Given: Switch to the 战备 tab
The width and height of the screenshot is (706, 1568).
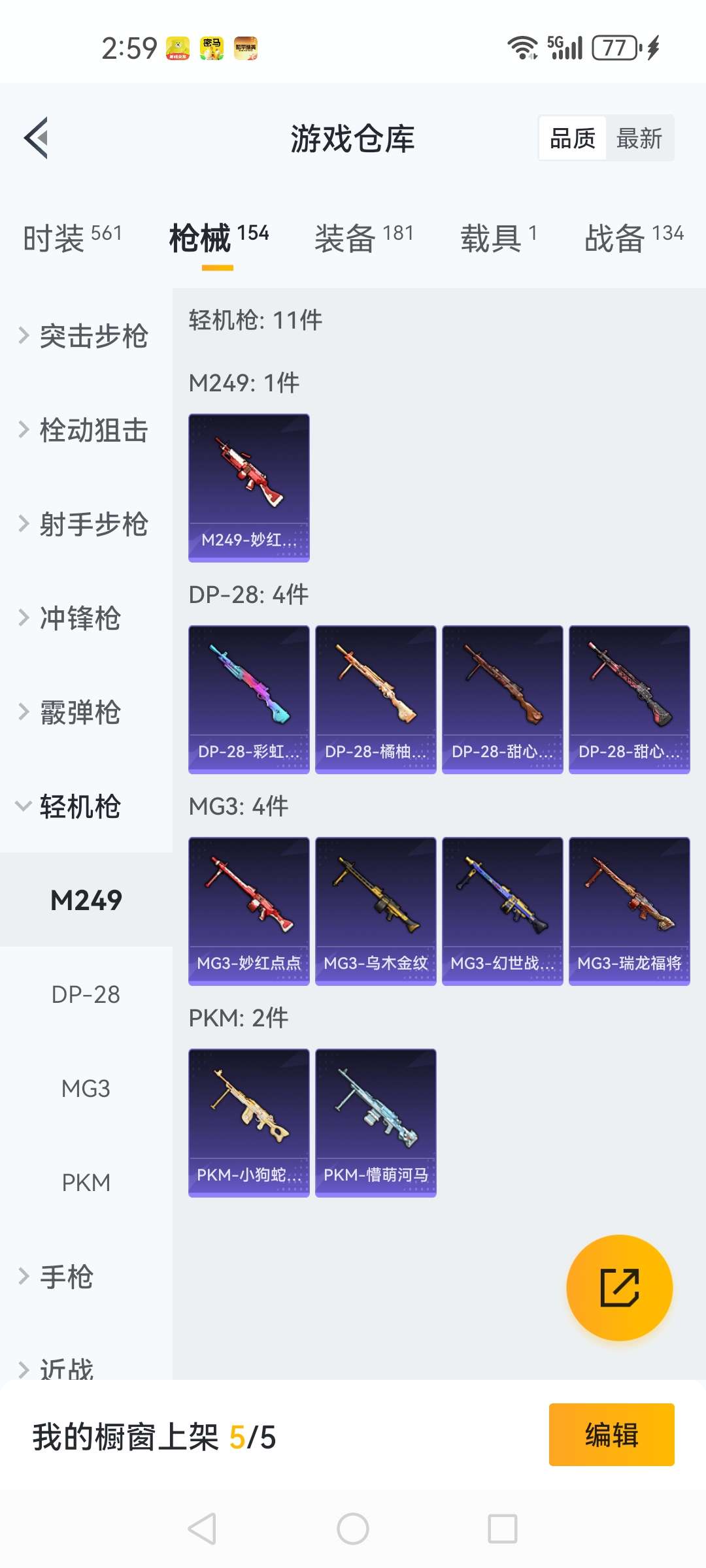Looking at the screenshot, I should tap(633, 237).
